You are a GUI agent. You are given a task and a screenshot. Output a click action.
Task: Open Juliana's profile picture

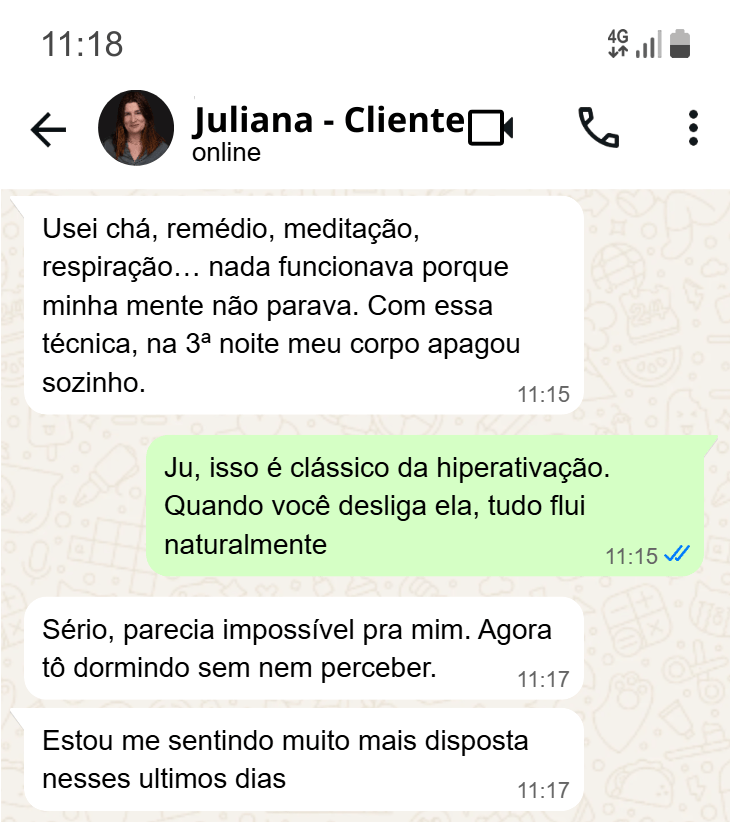click(136, 128)
